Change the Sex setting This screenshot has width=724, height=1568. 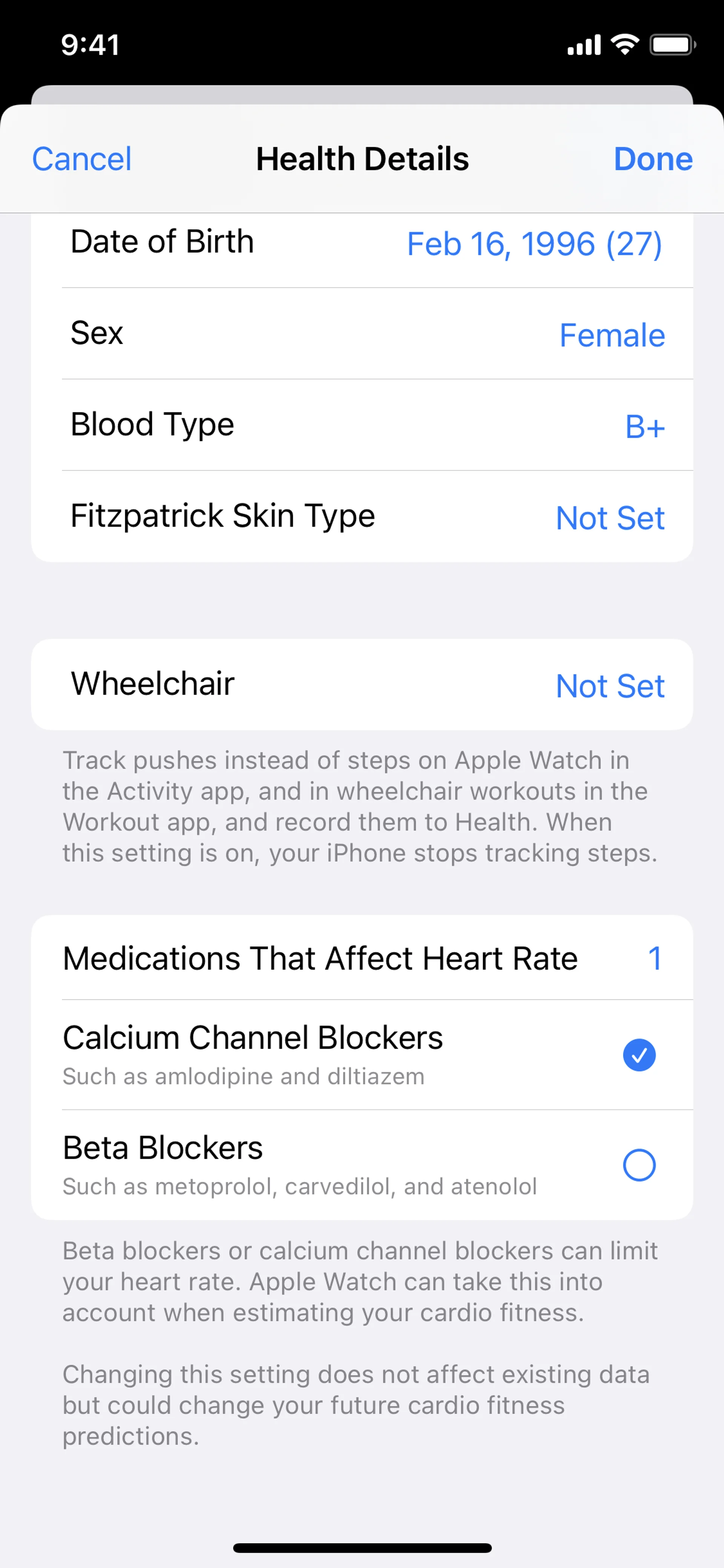612,335
